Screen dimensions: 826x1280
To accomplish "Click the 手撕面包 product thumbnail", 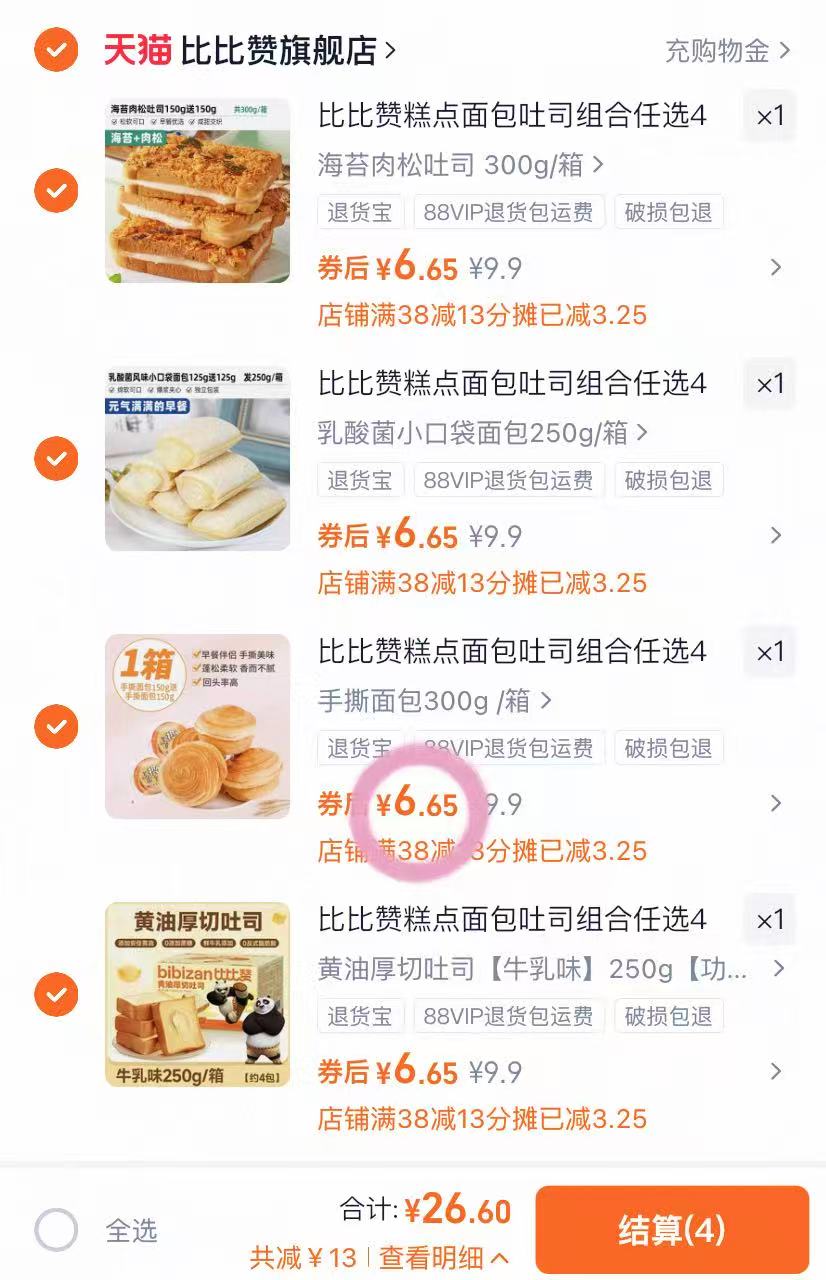I will pos(197,727).
